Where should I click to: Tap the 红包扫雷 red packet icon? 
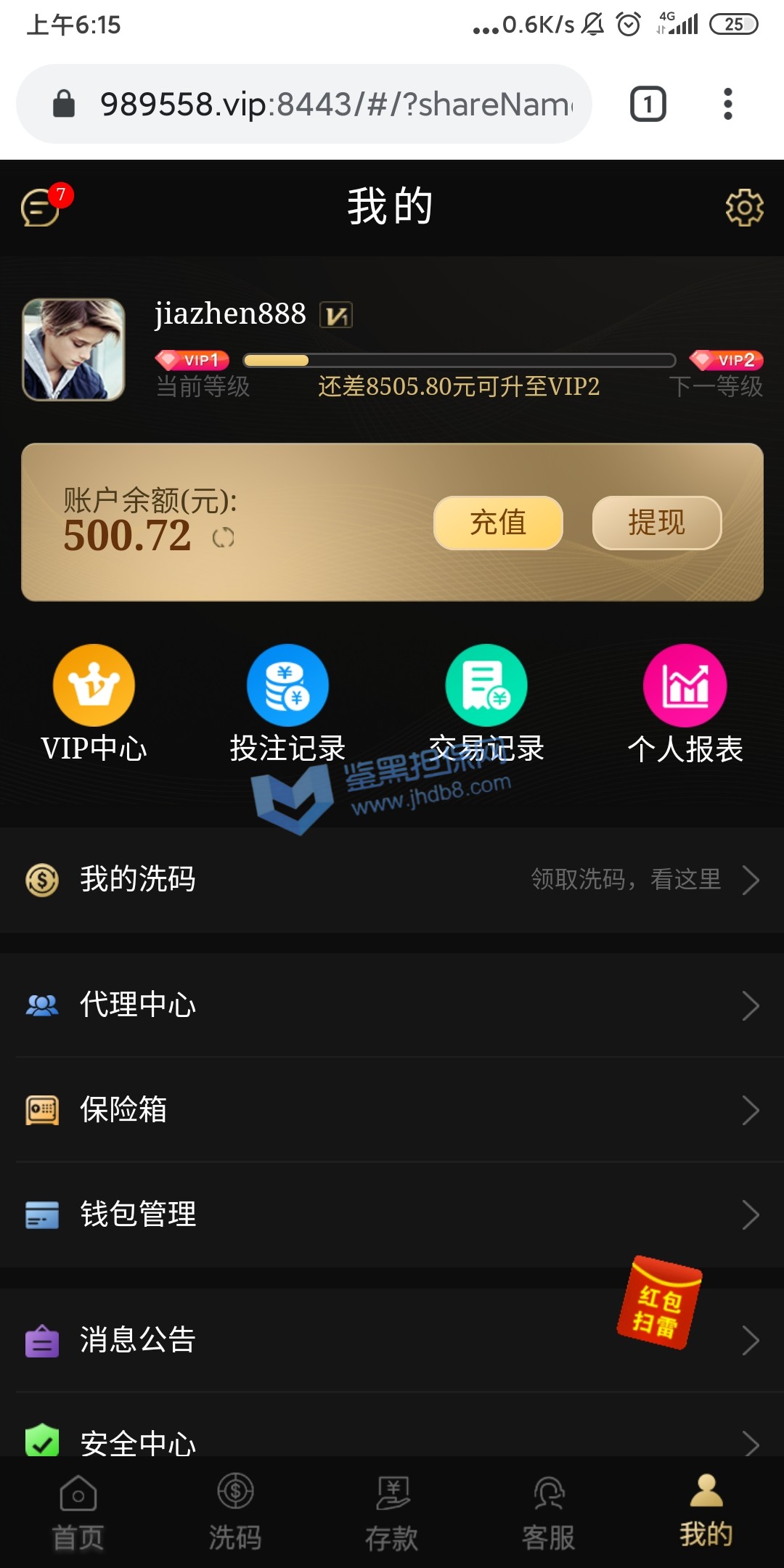[x=659, y=1303]
